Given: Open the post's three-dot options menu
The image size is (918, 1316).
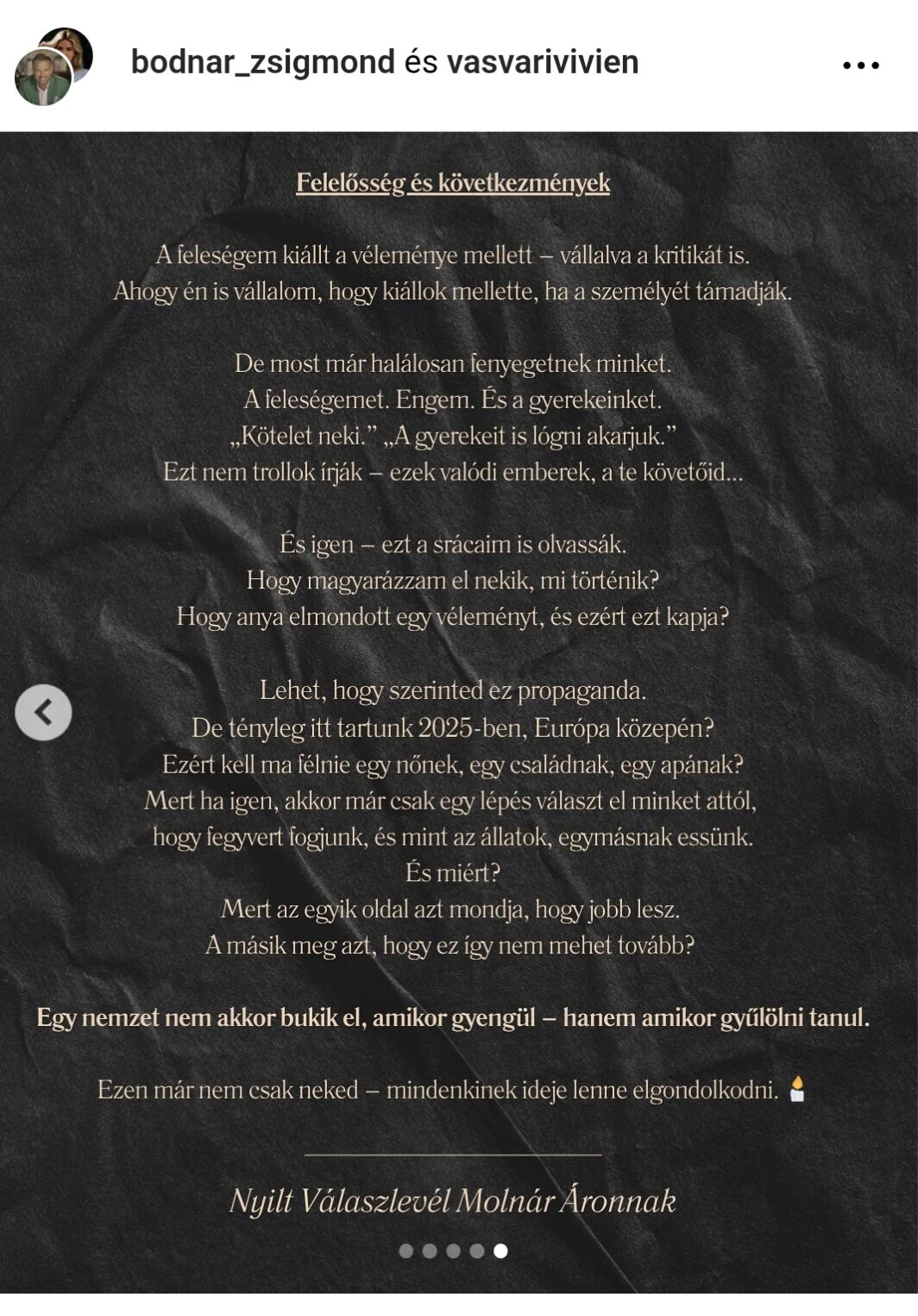Looking at the screenshot, I should (860, 66).
